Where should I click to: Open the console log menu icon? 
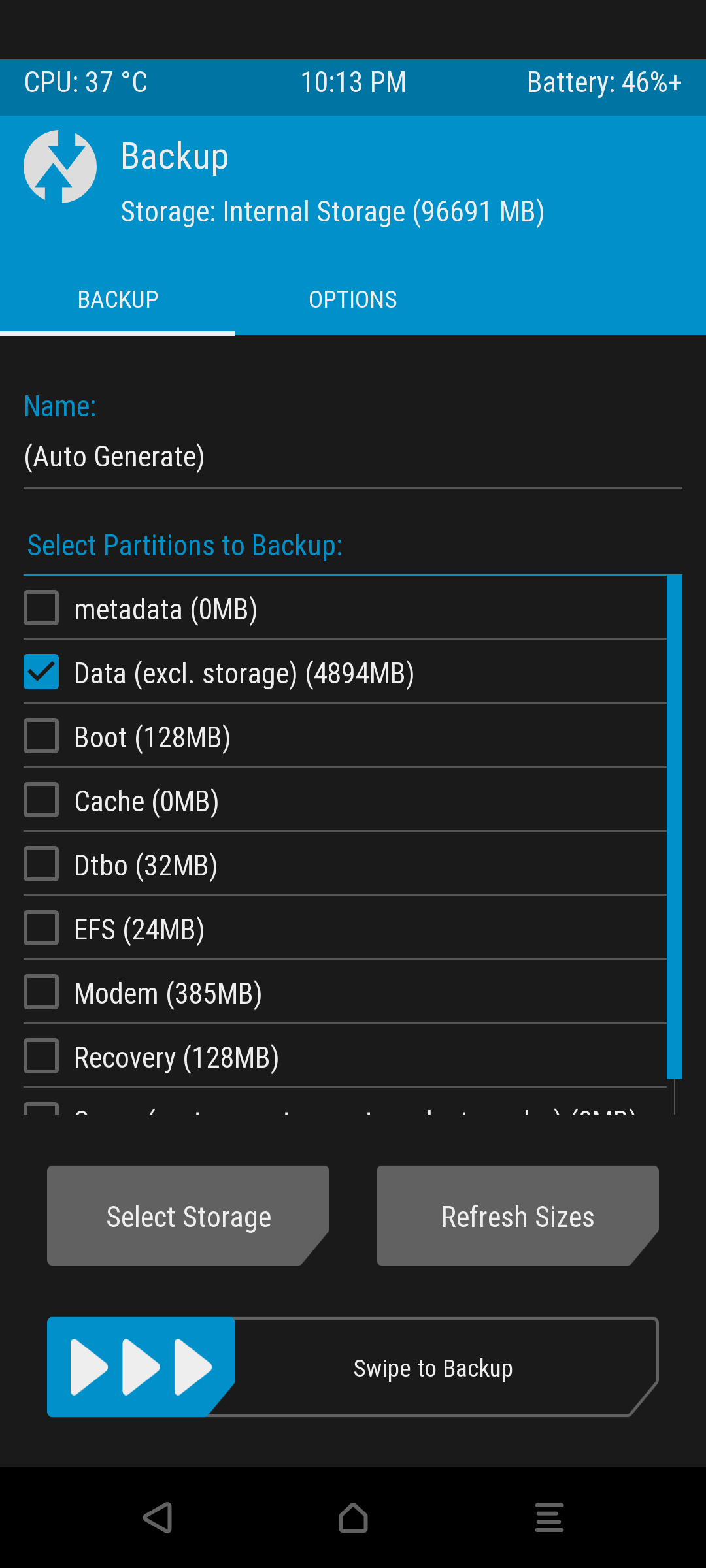point(549,1517)
